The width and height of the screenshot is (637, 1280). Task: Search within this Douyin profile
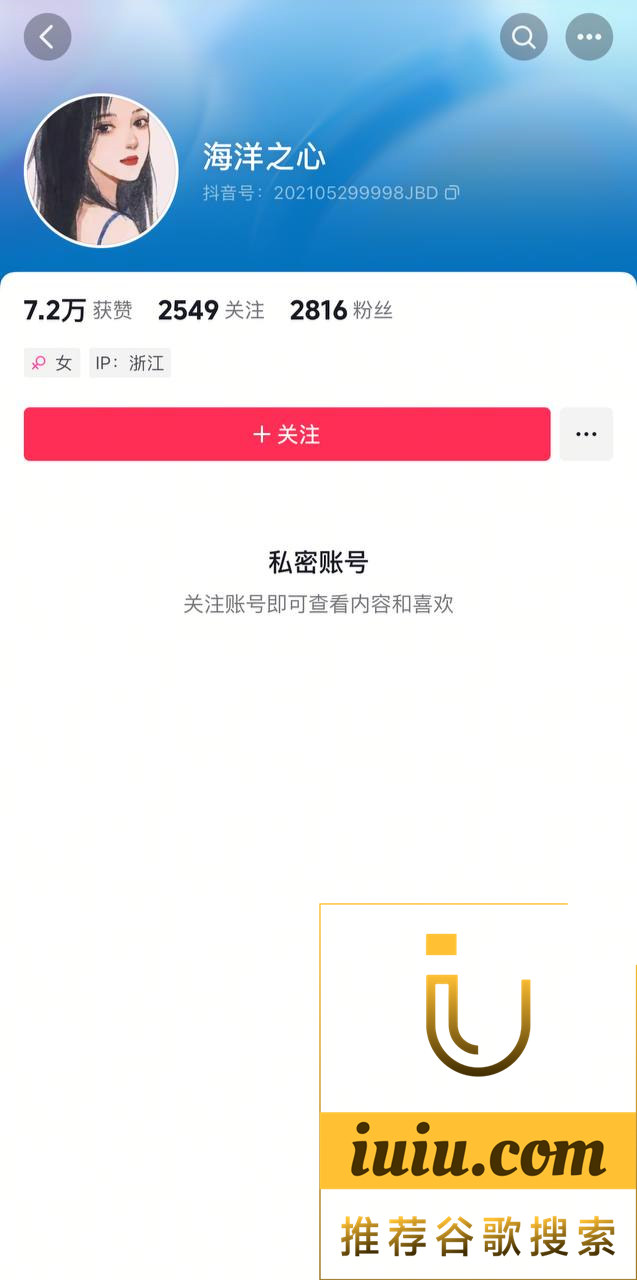coord(524,37)
